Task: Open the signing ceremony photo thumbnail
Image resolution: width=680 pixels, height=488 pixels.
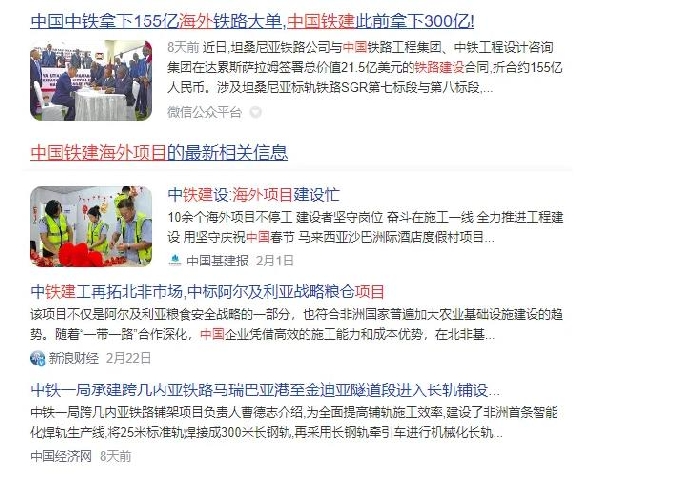Action: (91, 81)
